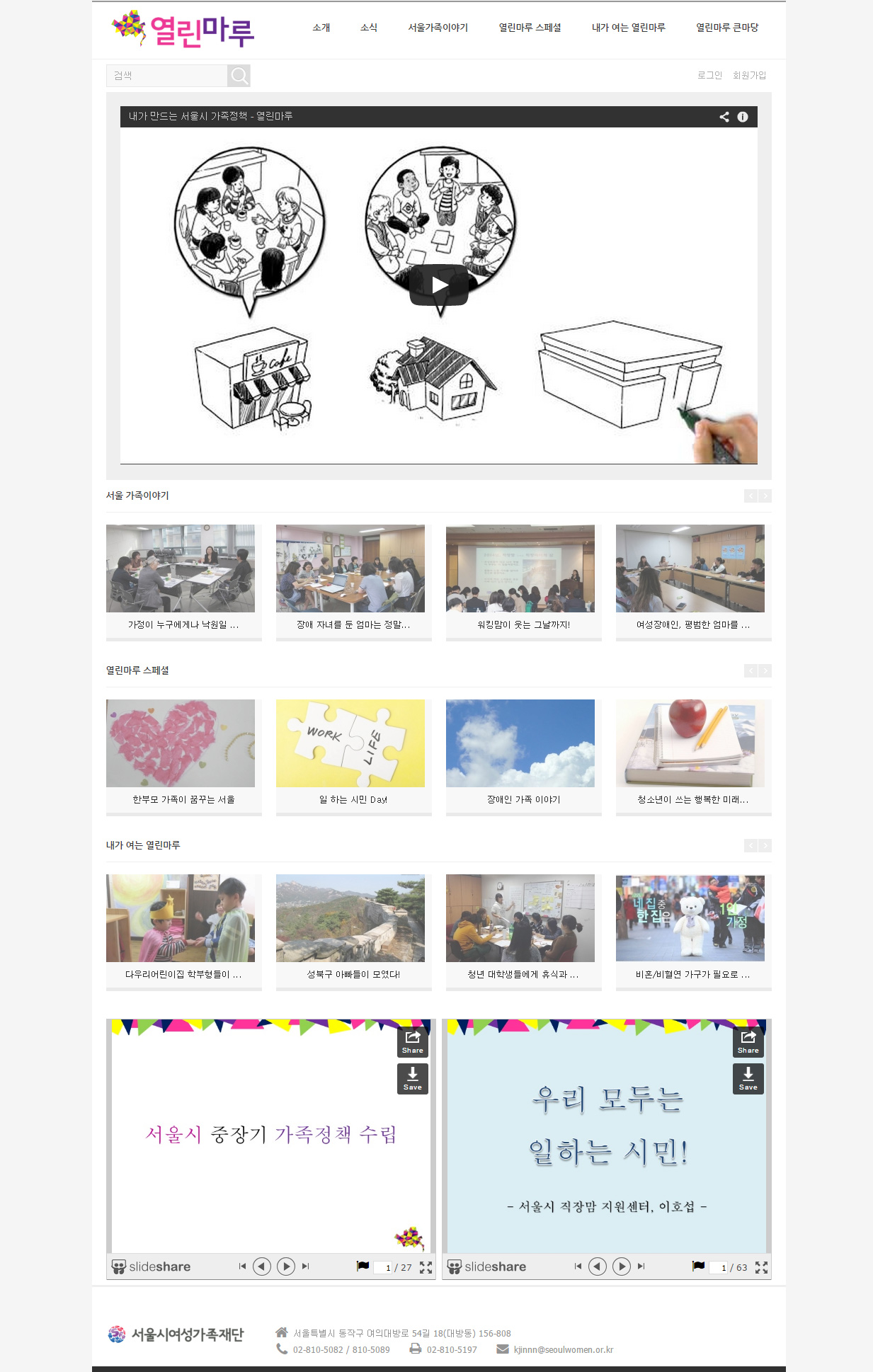
Task: Open 열린마루 큰마당 menu
Action: click(x=727, y=28)
